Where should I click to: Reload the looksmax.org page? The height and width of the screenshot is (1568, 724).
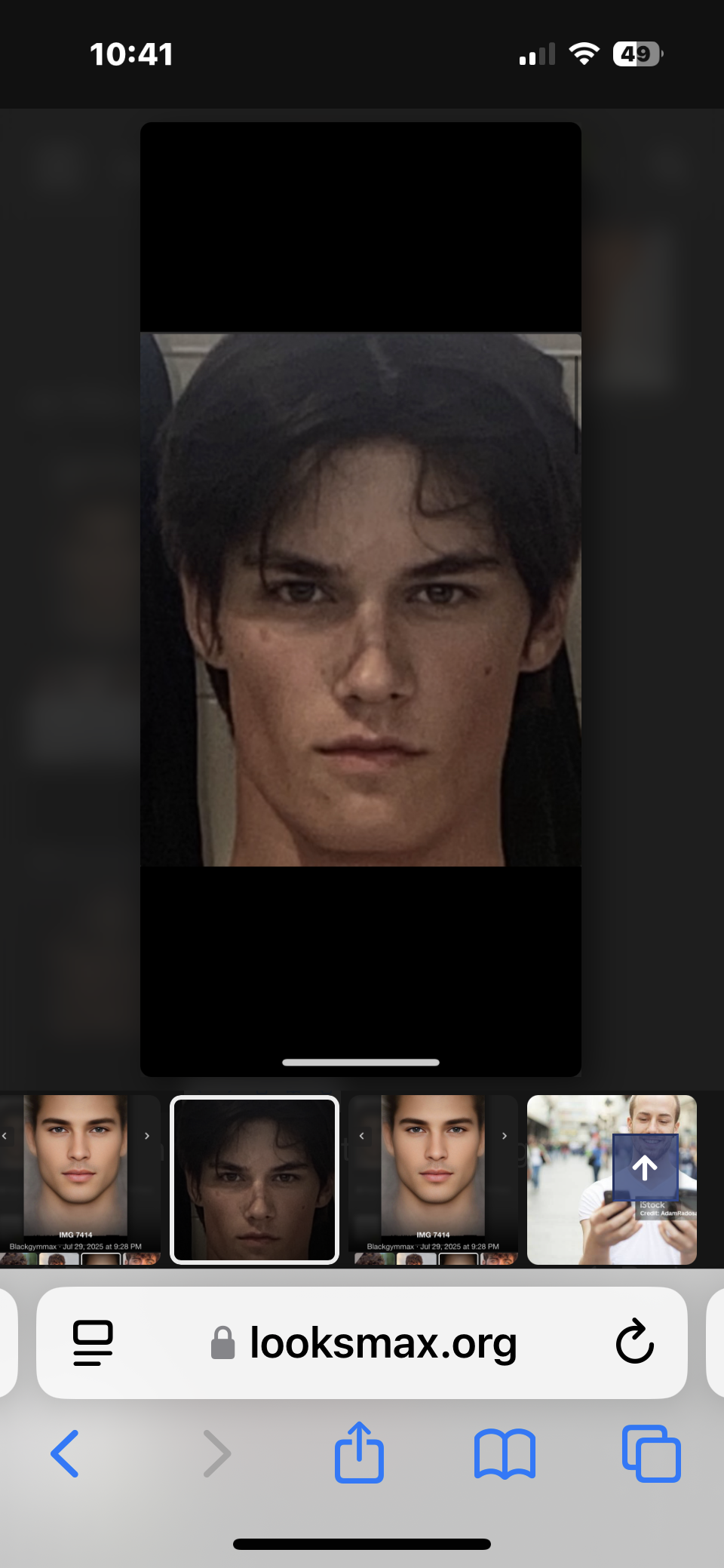pos(634,1342)
